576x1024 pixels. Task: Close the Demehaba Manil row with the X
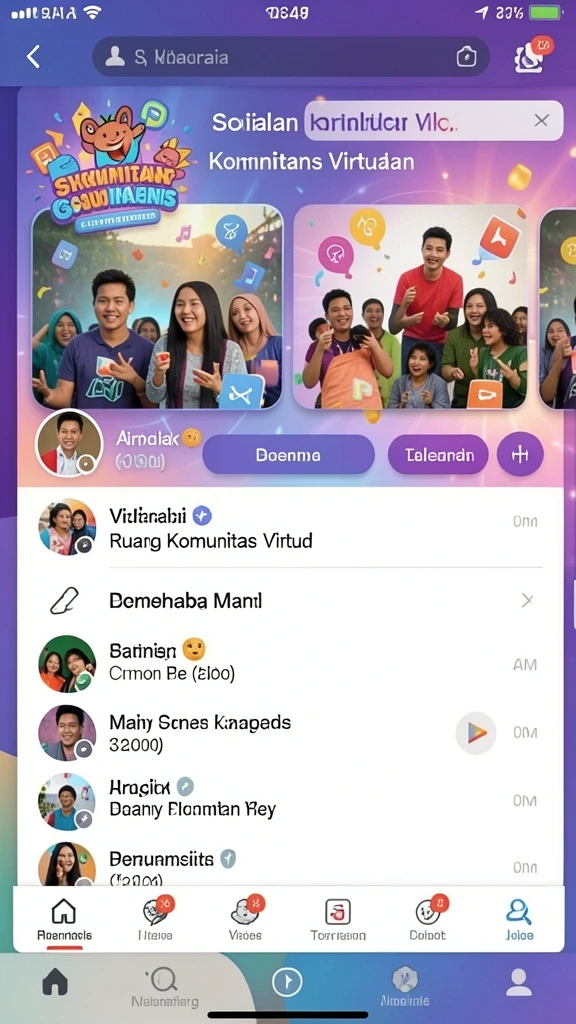click(x=528, y=601)
